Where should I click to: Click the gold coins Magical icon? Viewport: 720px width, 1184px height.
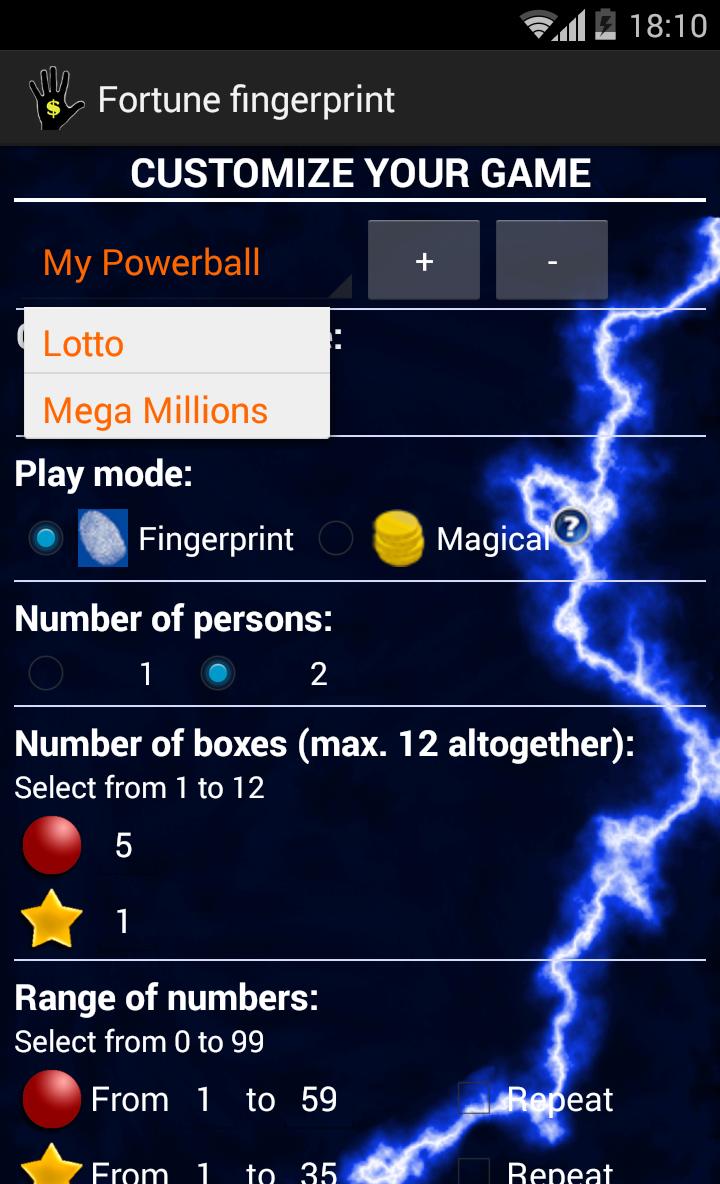coord(399,537)
